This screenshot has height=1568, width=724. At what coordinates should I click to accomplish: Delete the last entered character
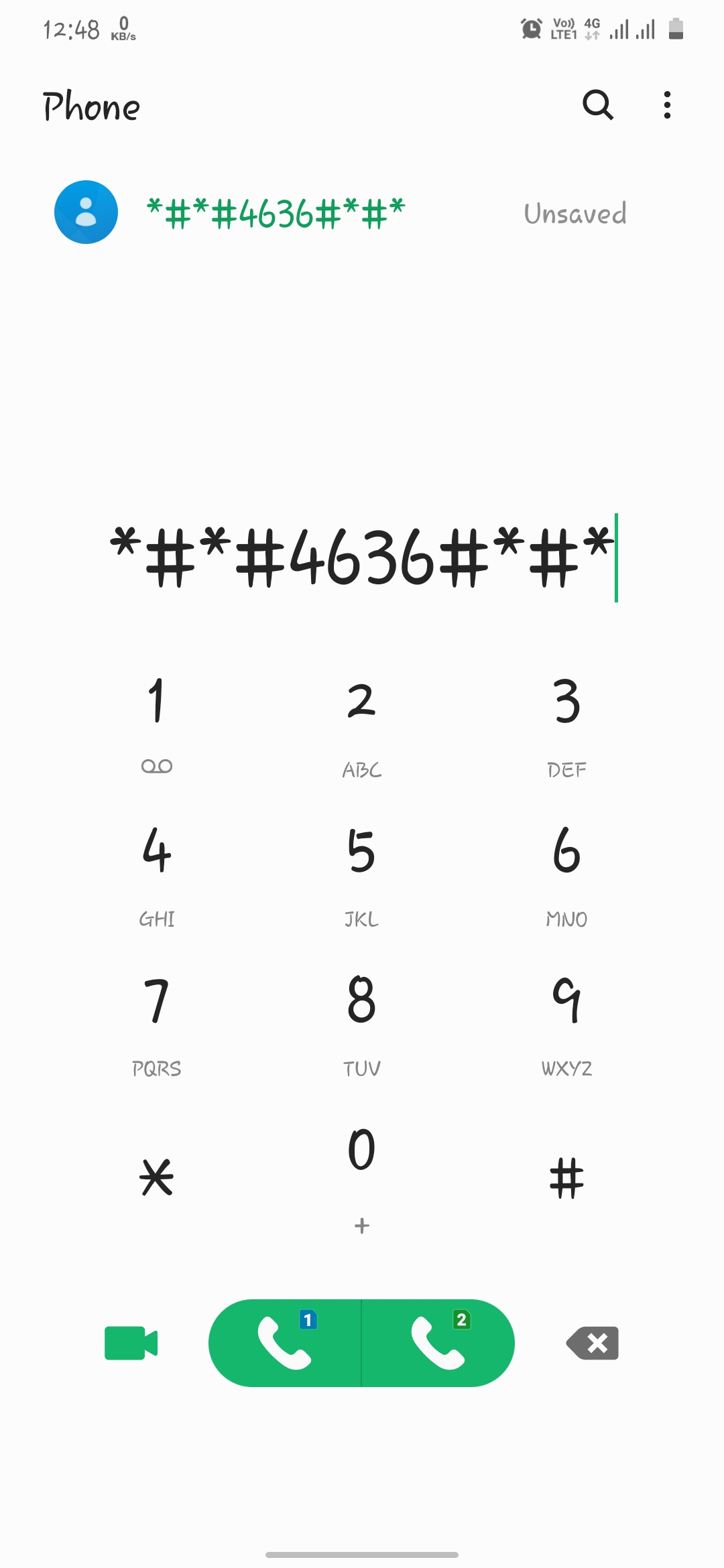pyautogui.click(x=593, y=1343)
